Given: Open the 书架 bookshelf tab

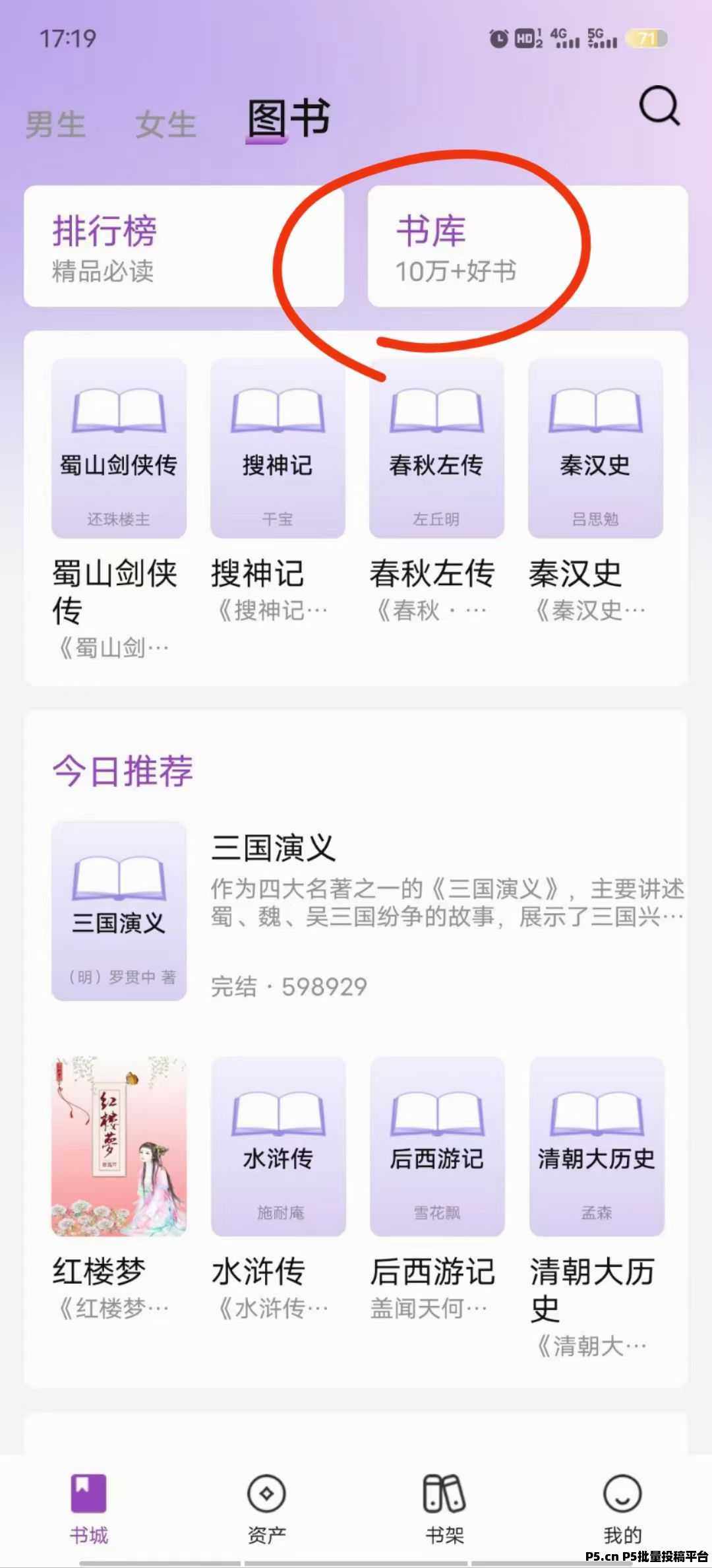Looking at the screenshot, I should [444, 1507].
